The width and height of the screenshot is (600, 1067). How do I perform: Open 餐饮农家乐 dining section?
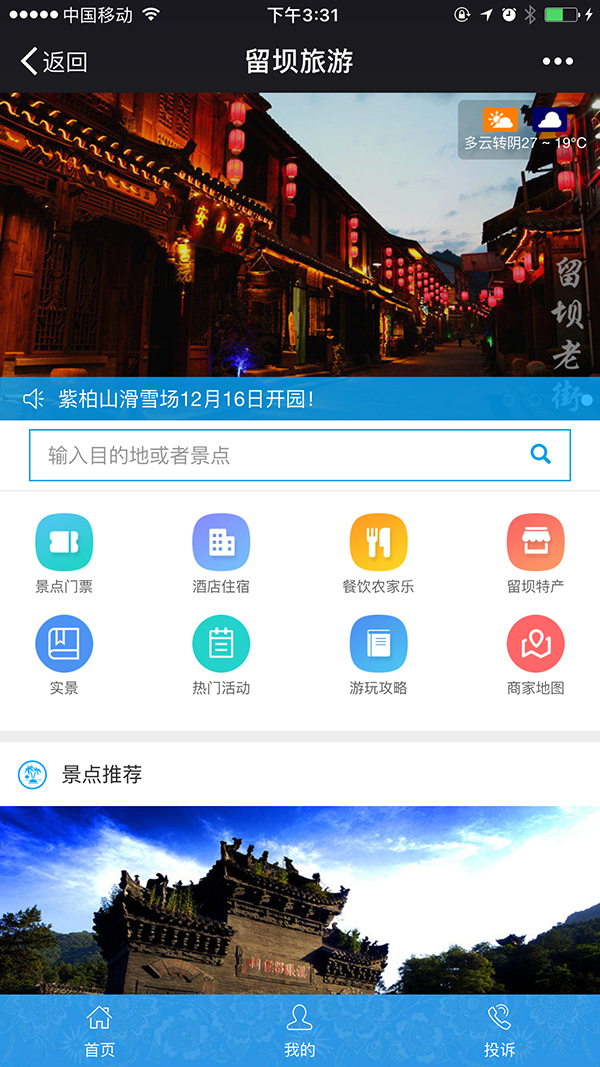pyautogui.click(x=378, y=554)
